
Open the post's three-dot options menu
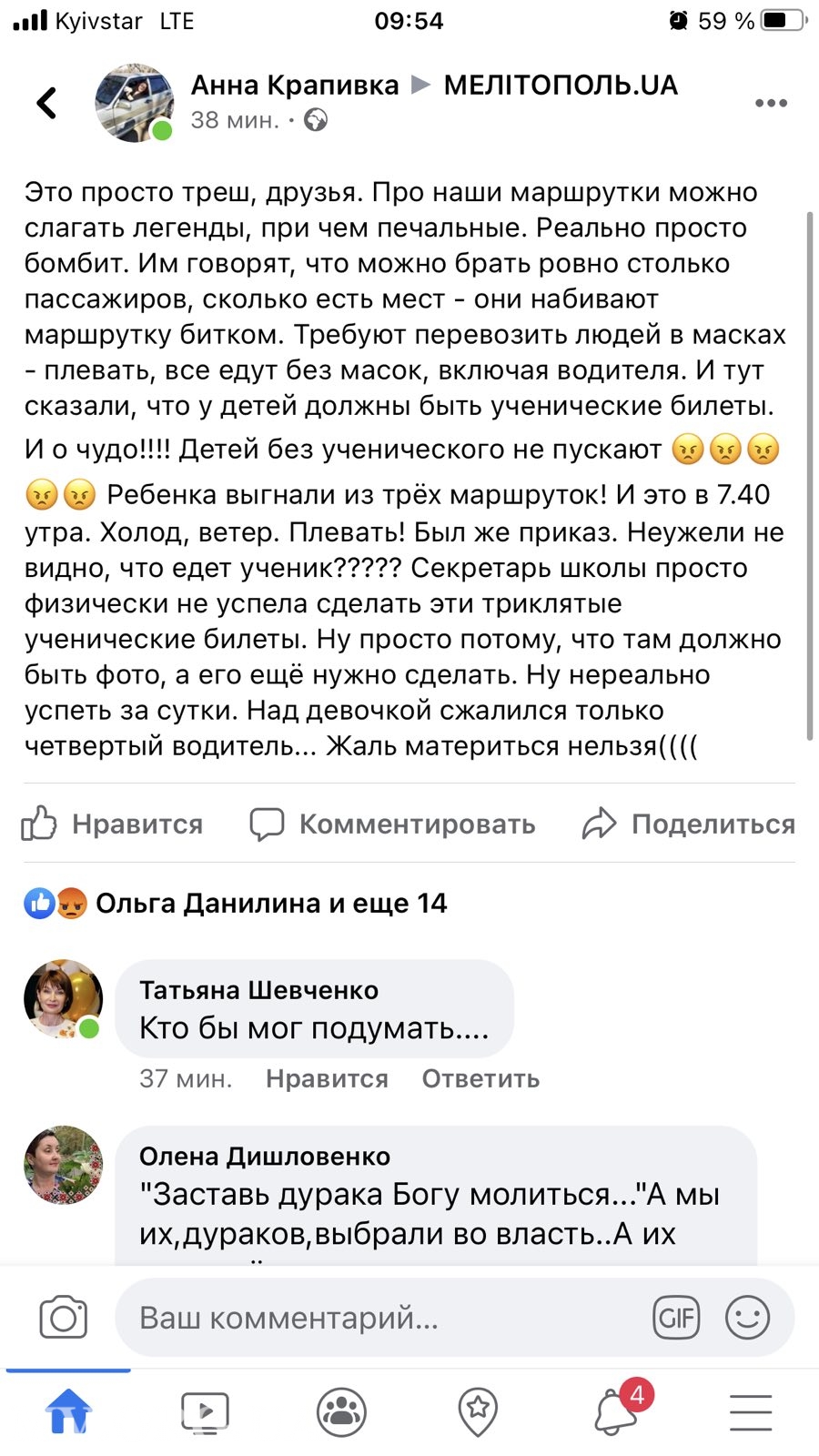[x=771, y=103]
